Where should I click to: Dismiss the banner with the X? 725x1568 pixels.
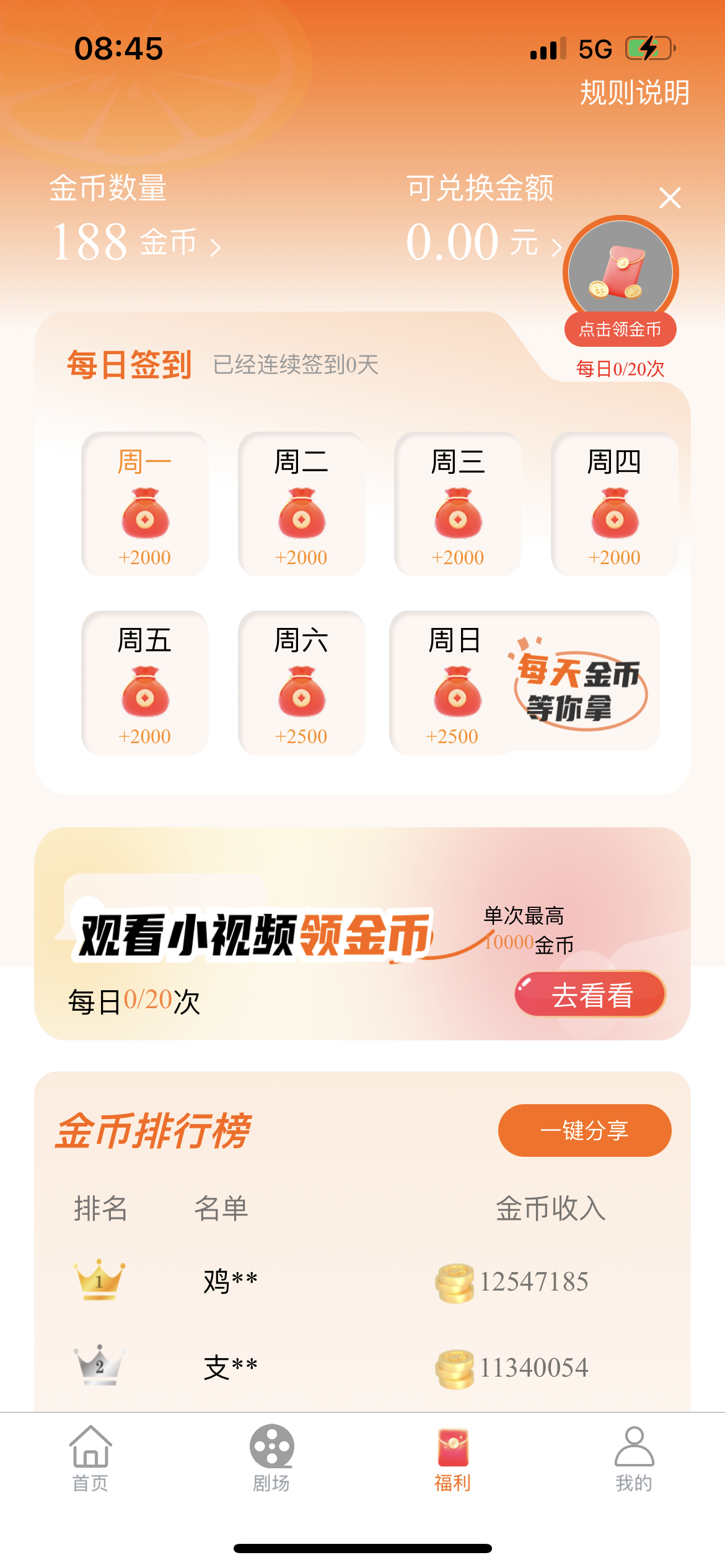coord(671,199)
